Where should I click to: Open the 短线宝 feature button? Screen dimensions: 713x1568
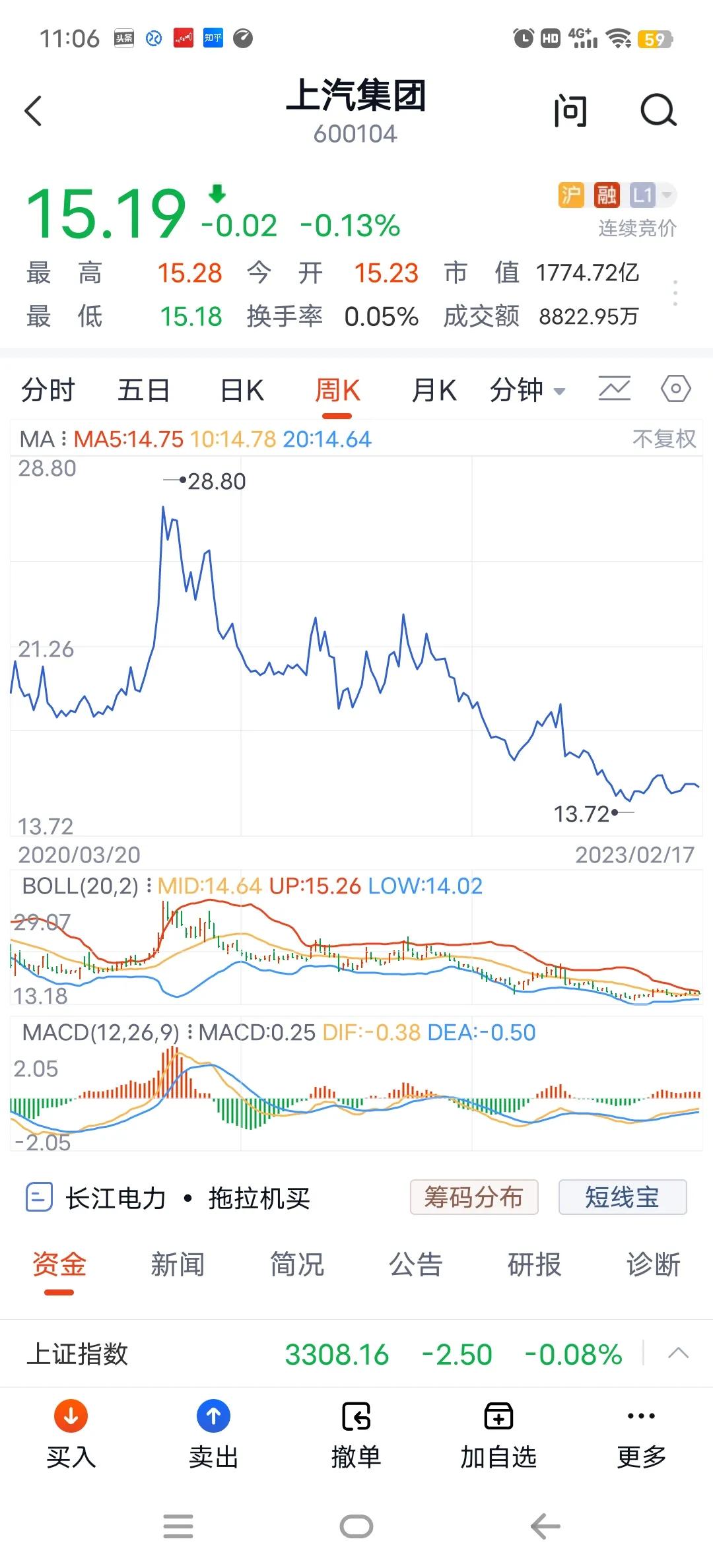623,1196
